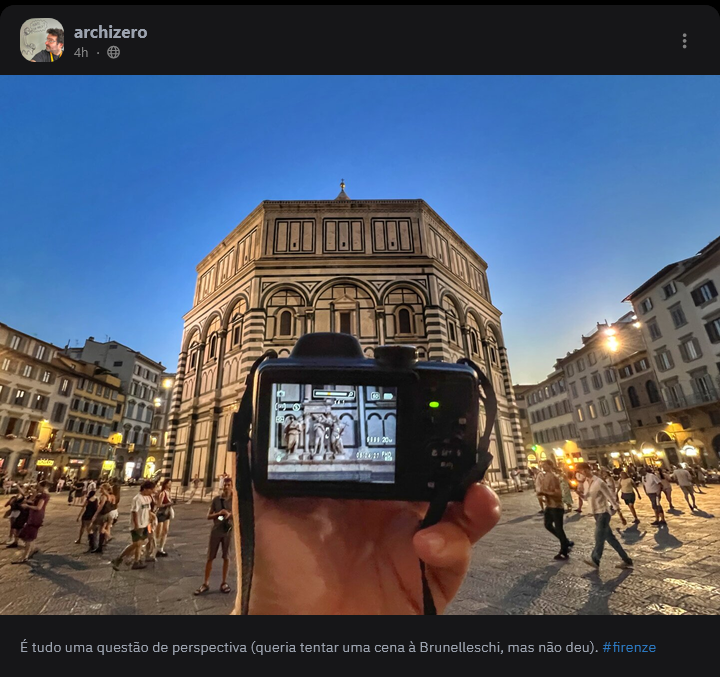This screenshot has width=720, height=677.
Task: Tap the archizero username
Action: click(110, 32)
